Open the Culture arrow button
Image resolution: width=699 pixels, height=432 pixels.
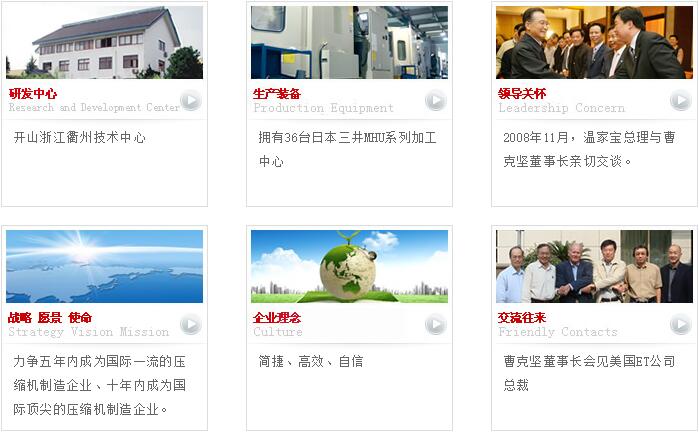(435, 324)
